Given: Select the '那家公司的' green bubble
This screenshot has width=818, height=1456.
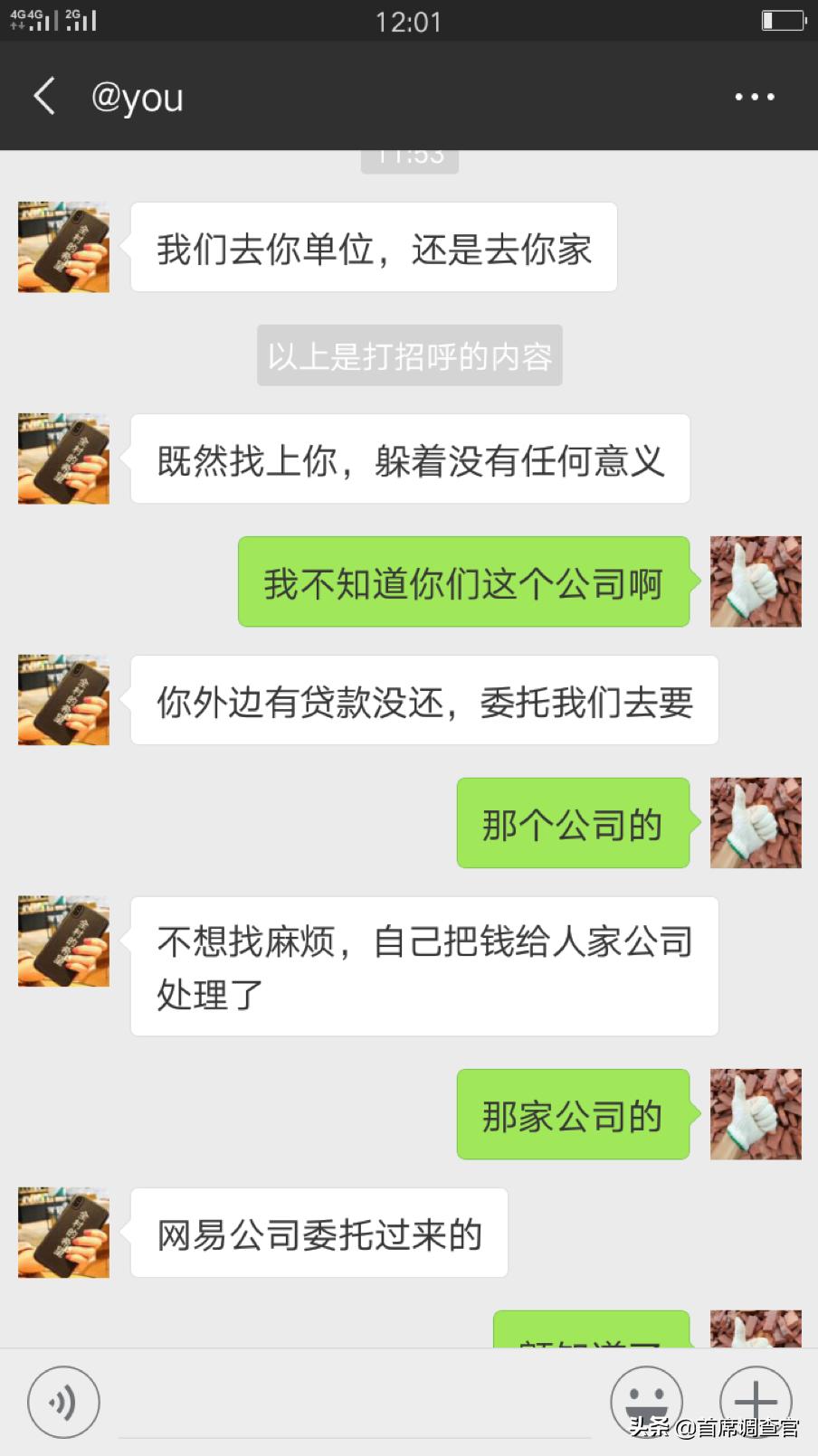Looking at the screenshot, I should (x=572, y=1115).
